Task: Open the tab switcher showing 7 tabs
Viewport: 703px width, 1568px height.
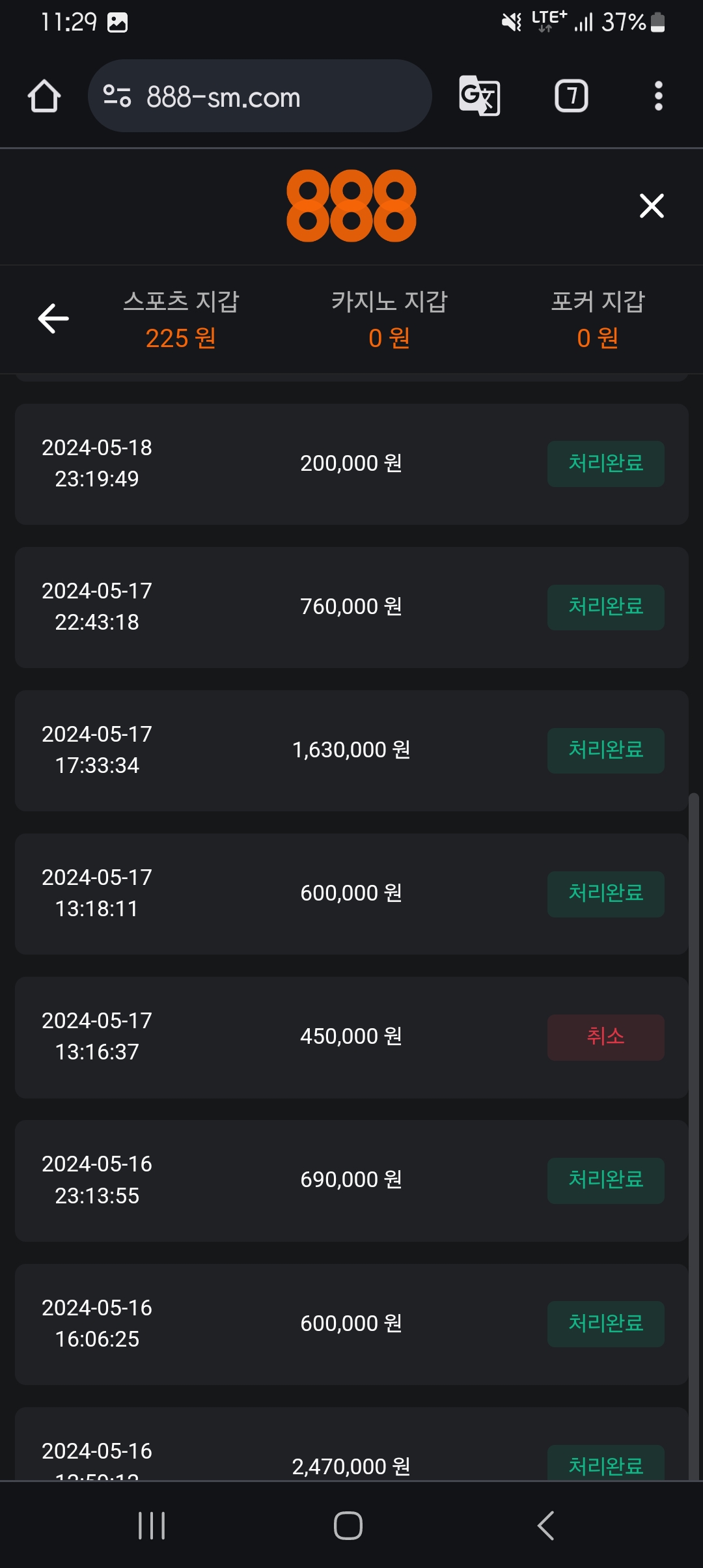Action: click(x=571, y=96)
